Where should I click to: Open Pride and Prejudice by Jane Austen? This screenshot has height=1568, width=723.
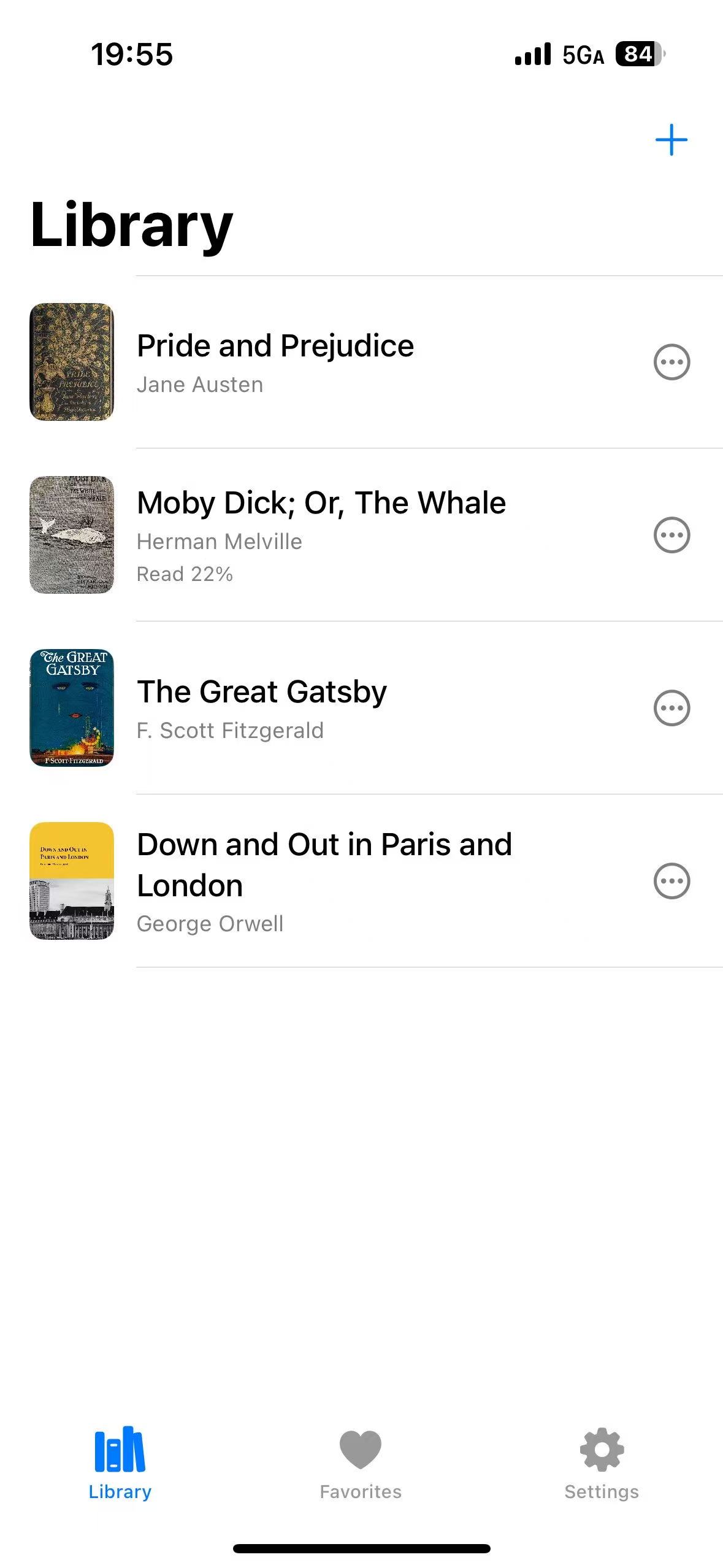click(275, 347)
